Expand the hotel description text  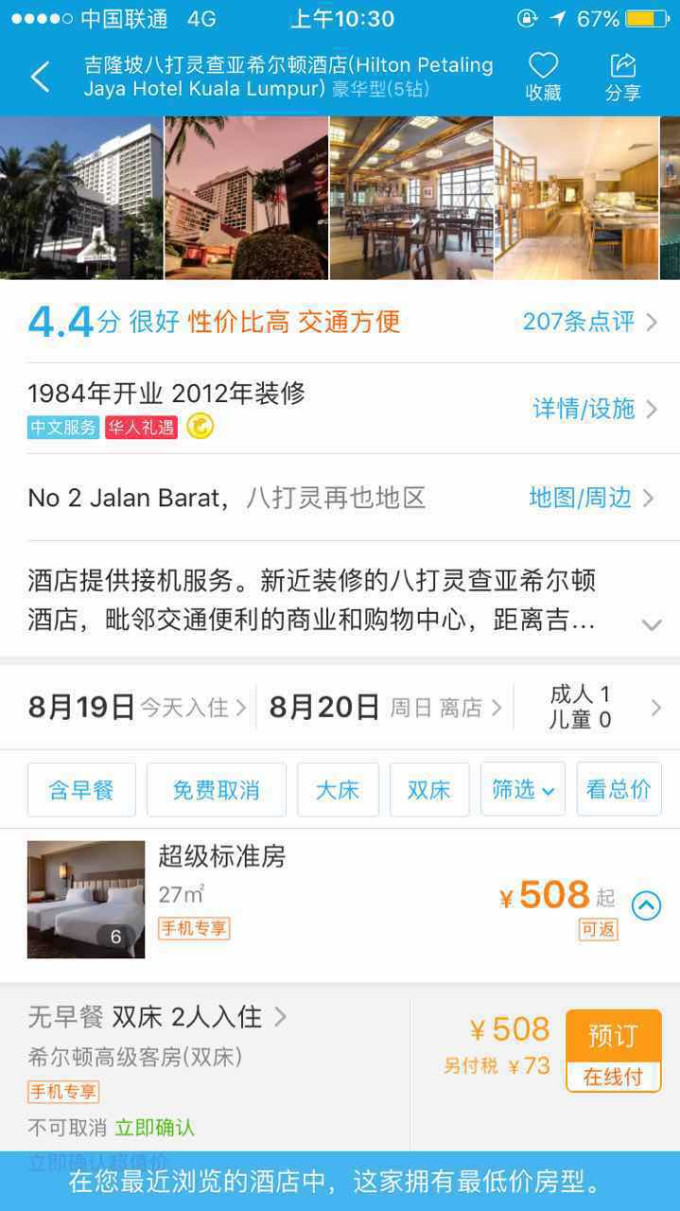pos(651,624)
